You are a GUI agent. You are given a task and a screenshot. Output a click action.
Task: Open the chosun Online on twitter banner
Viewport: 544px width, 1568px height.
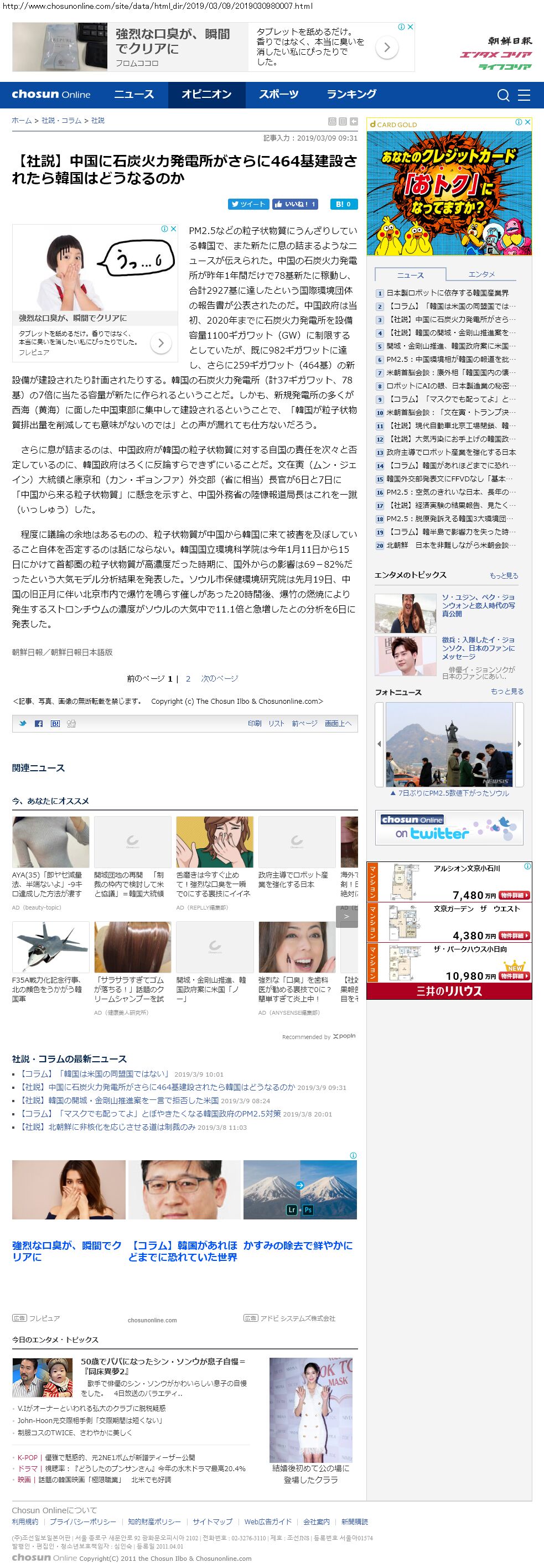click(x=449, y=827)
